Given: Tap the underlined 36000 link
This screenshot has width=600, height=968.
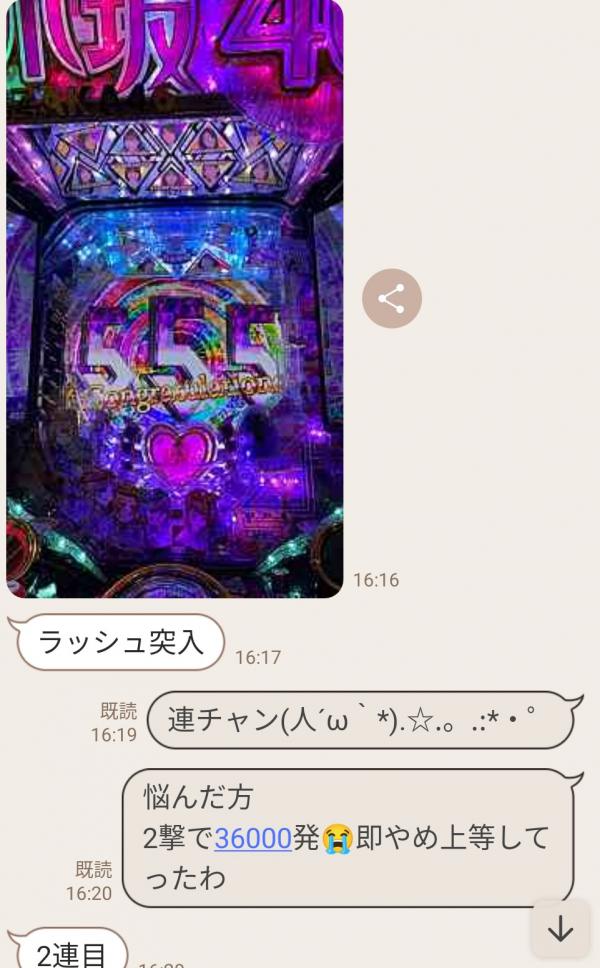Looking at the screenshot, I should 253,838.
